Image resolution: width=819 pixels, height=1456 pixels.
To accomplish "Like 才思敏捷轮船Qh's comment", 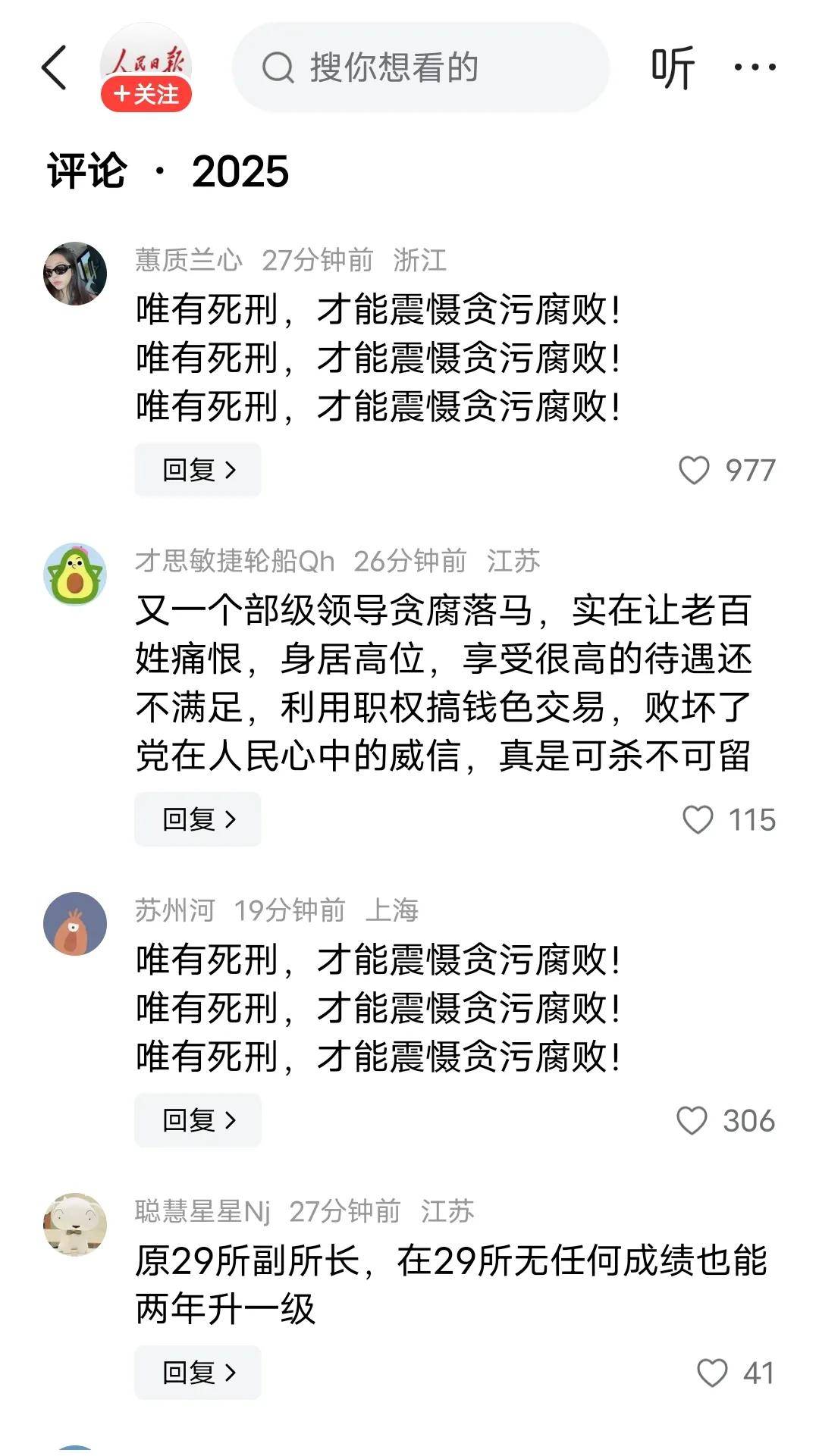I will click(x=698, y=819).
